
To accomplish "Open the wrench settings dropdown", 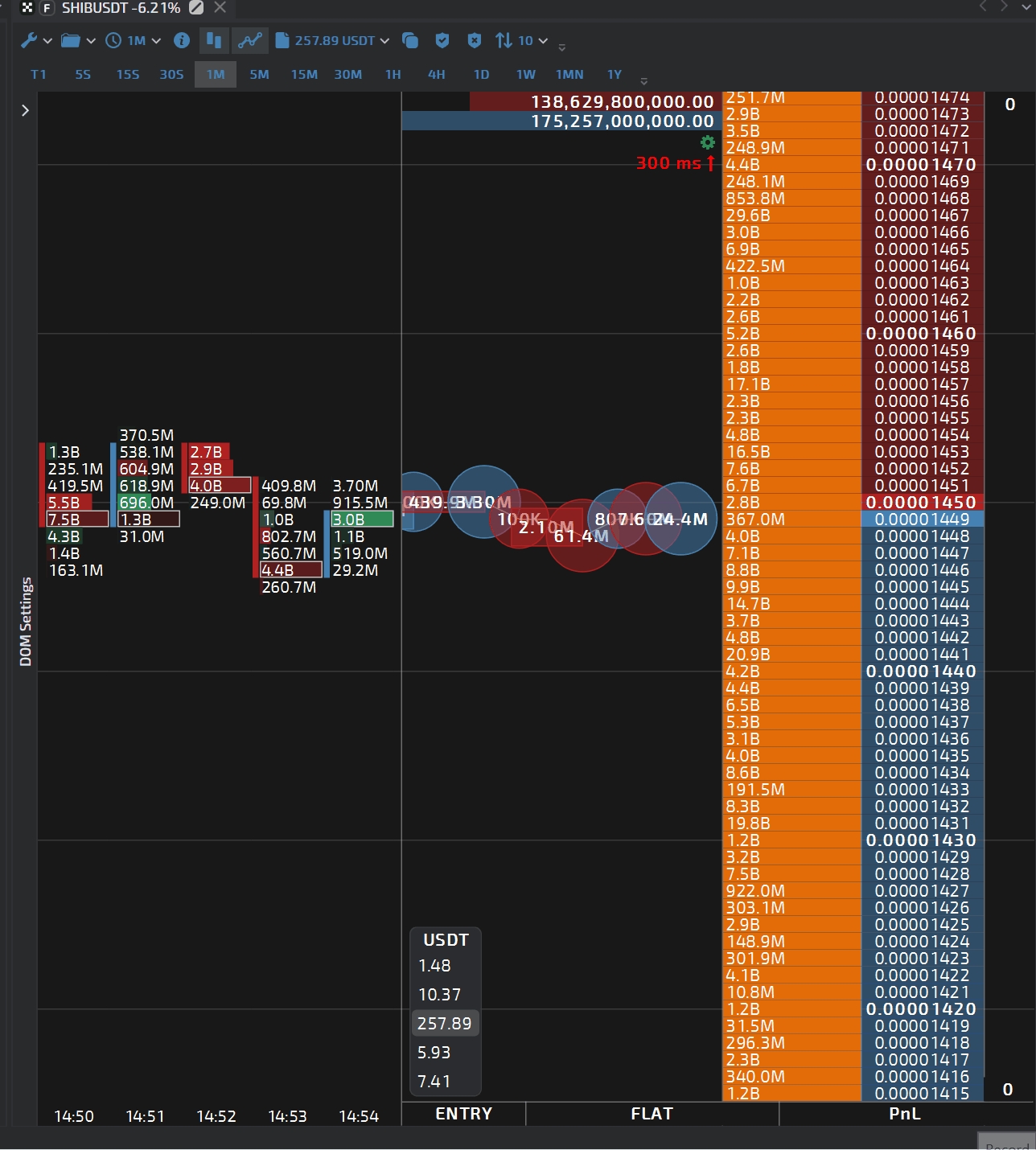I will click(36, 40).
